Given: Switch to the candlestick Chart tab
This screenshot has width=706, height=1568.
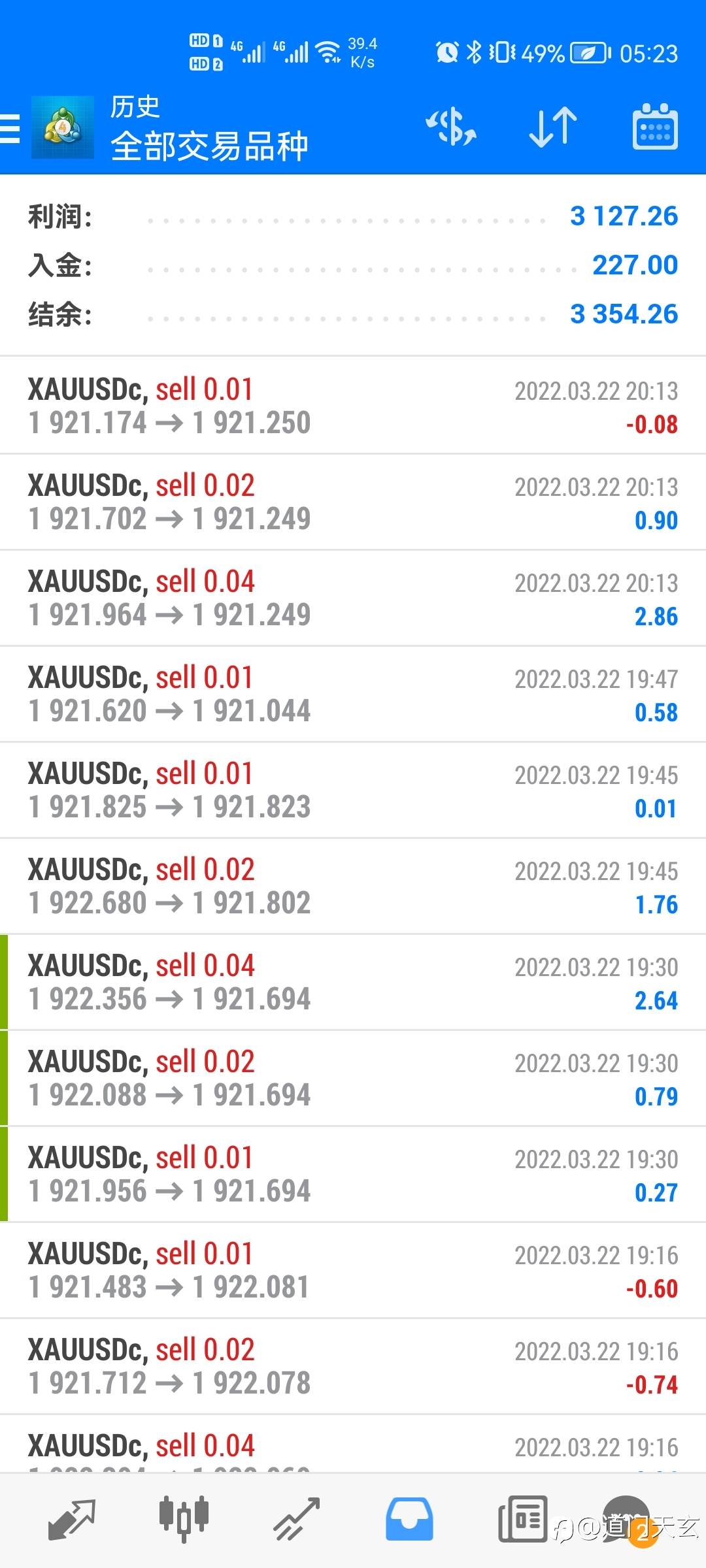Looking at the screenshot, I should pyautogui.click(x=184, y=1520).
